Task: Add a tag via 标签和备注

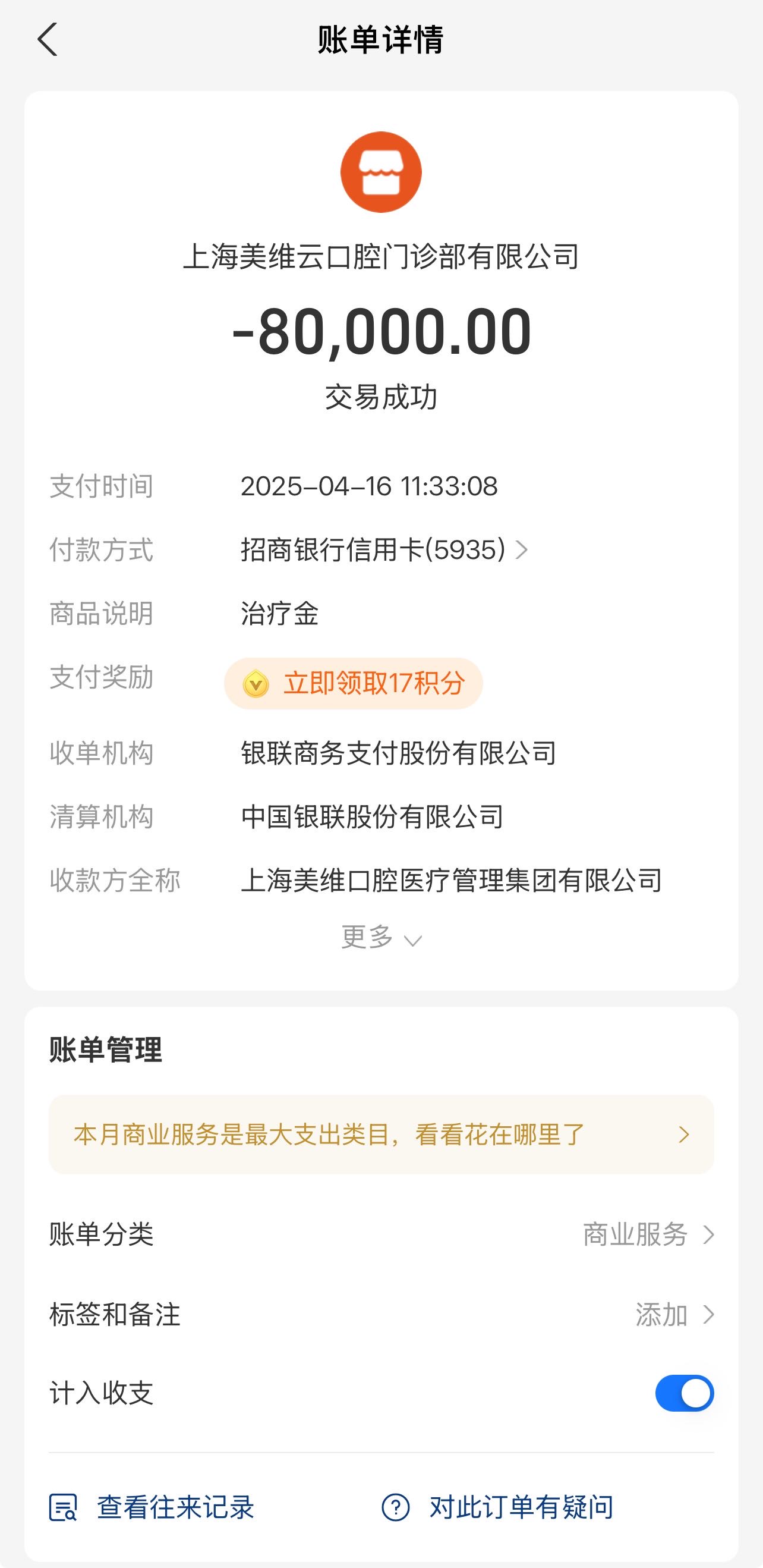Action: click(x=381, y=1314)
